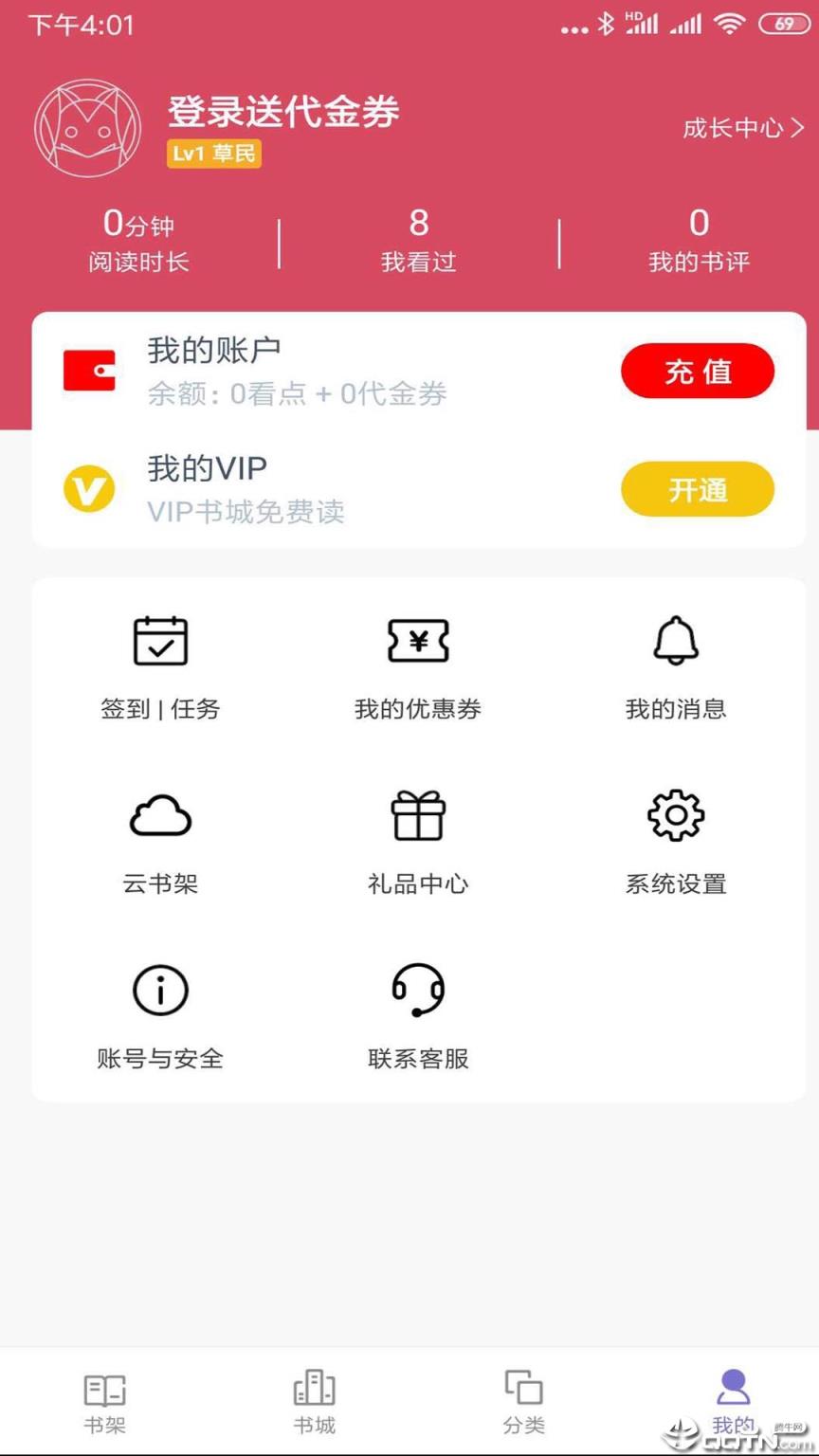
Task: Open 账号与安全 info icon
Action: click(159, 990)
